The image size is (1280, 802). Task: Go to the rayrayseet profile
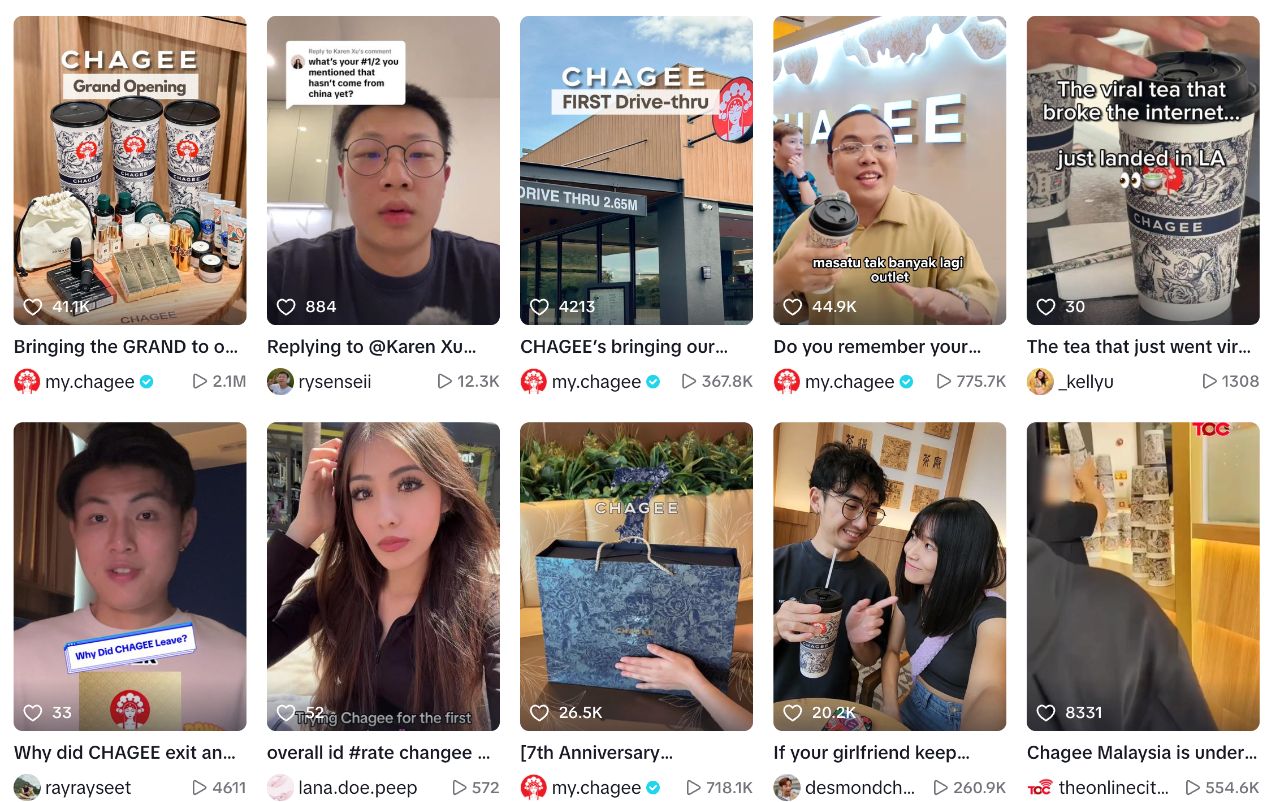click(x=88, y=787)
